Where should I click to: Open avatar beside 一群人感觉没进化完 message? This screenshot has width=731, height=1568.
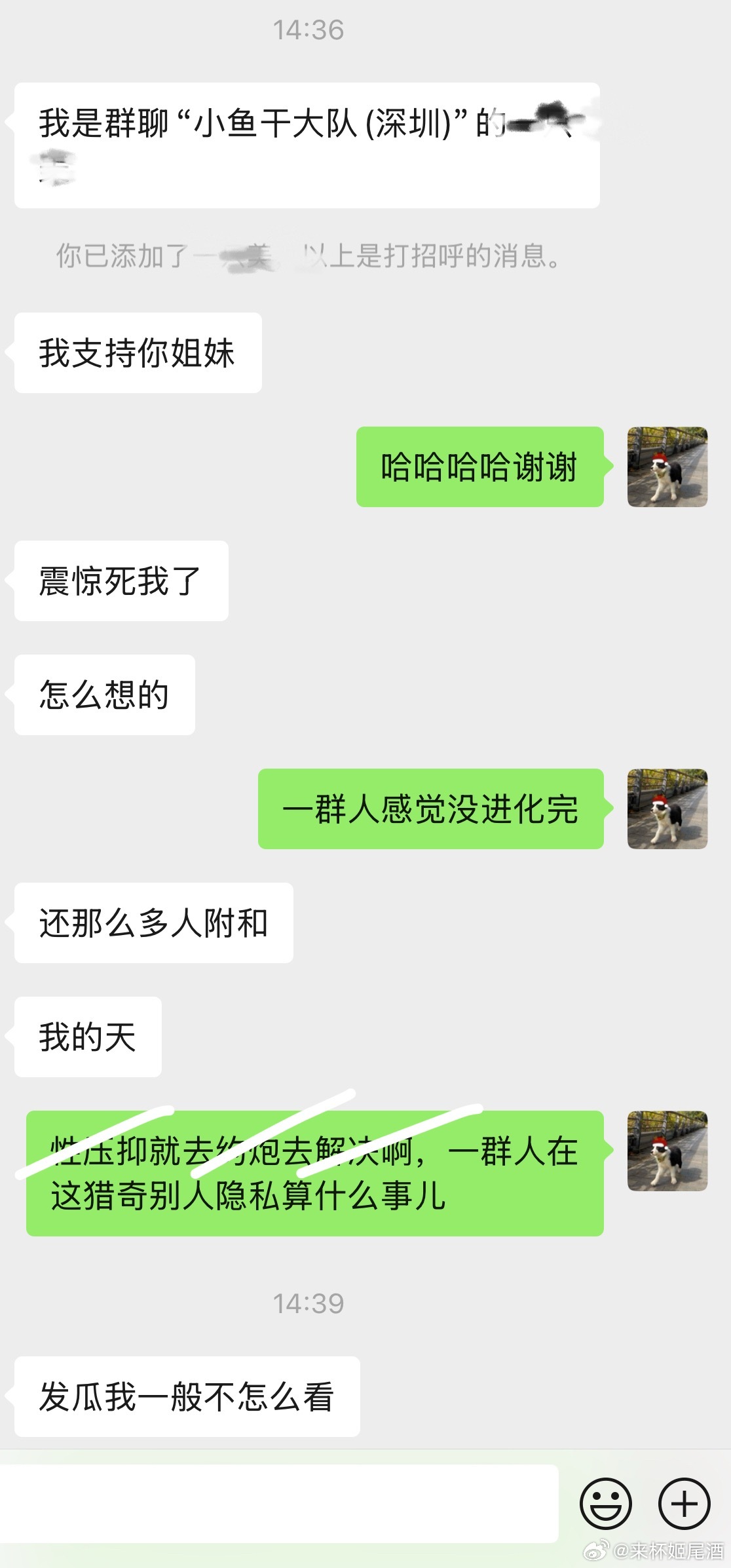tap(667, 809)
